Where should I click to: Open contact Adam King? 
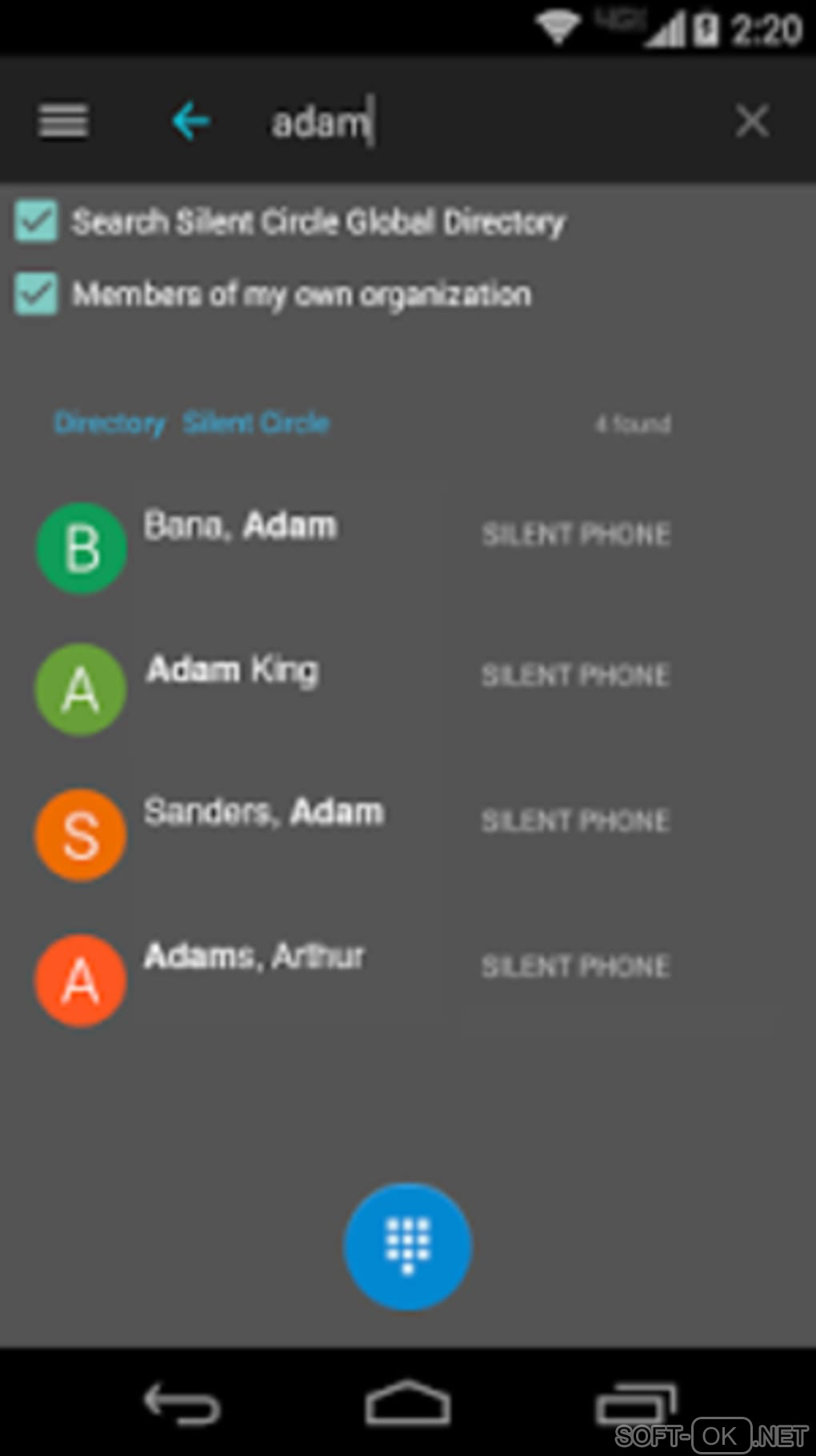[x=352, y=689]
